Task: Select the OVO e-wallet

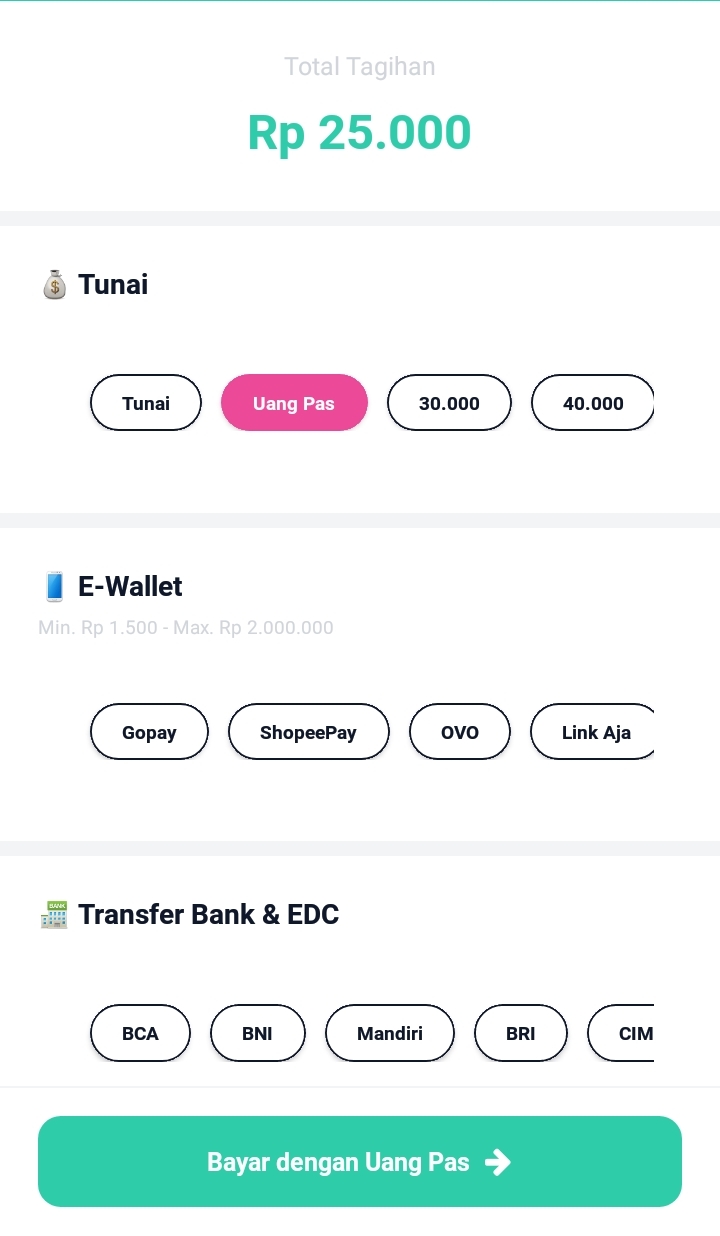Action: point(460,732)
